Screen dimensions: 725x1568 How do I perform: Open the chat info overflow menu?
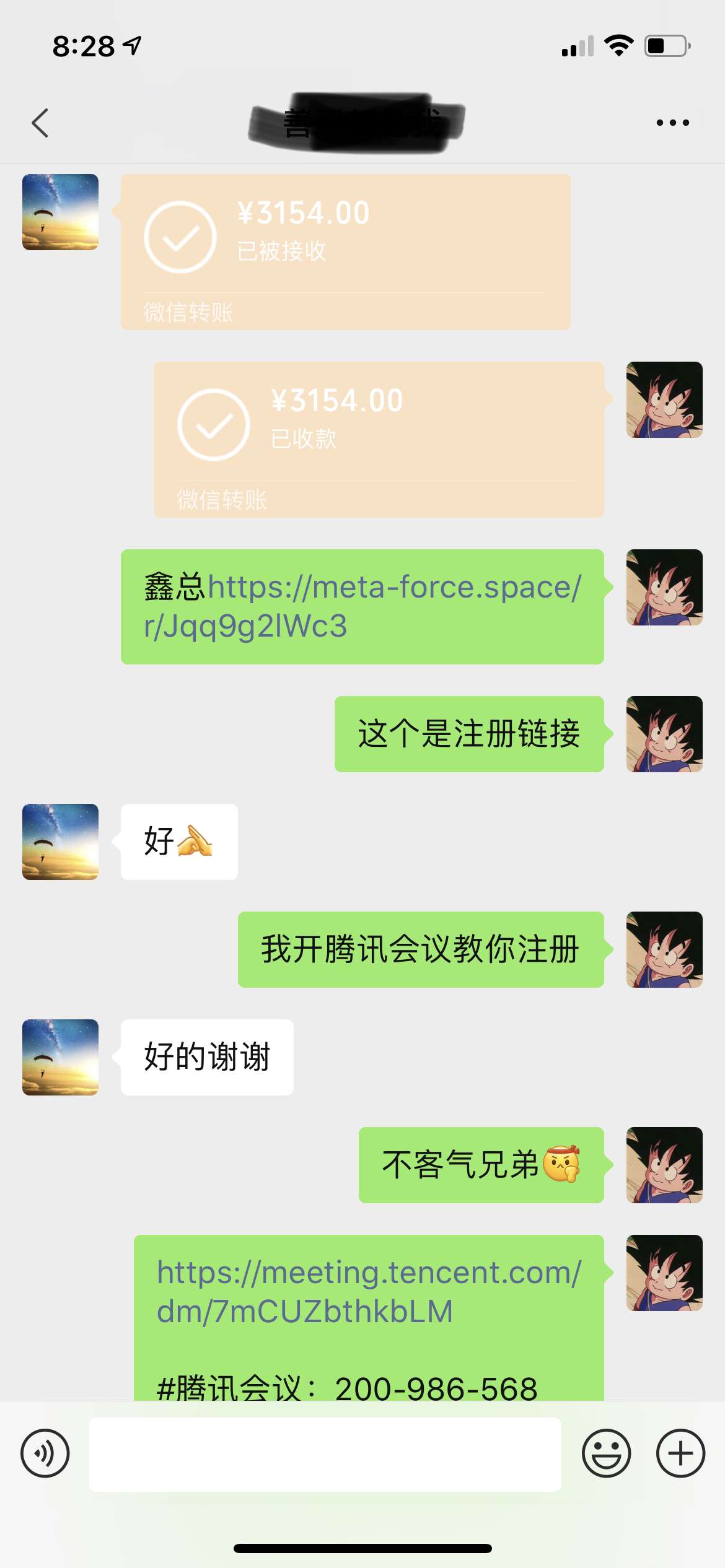pos(672,123)
